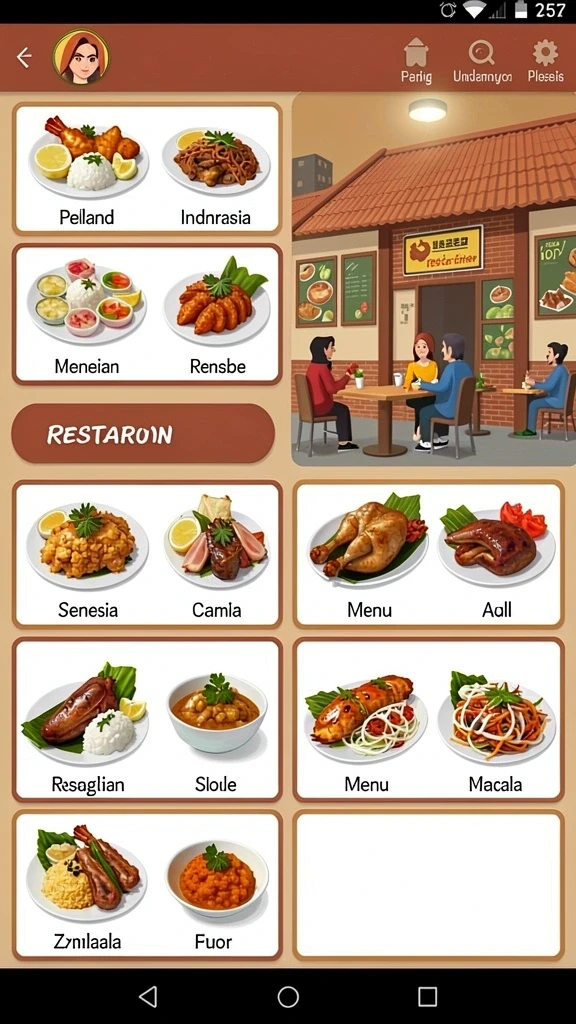
Task: Select the Indnrasia noodle dish
Action: (x=216, y=168)
